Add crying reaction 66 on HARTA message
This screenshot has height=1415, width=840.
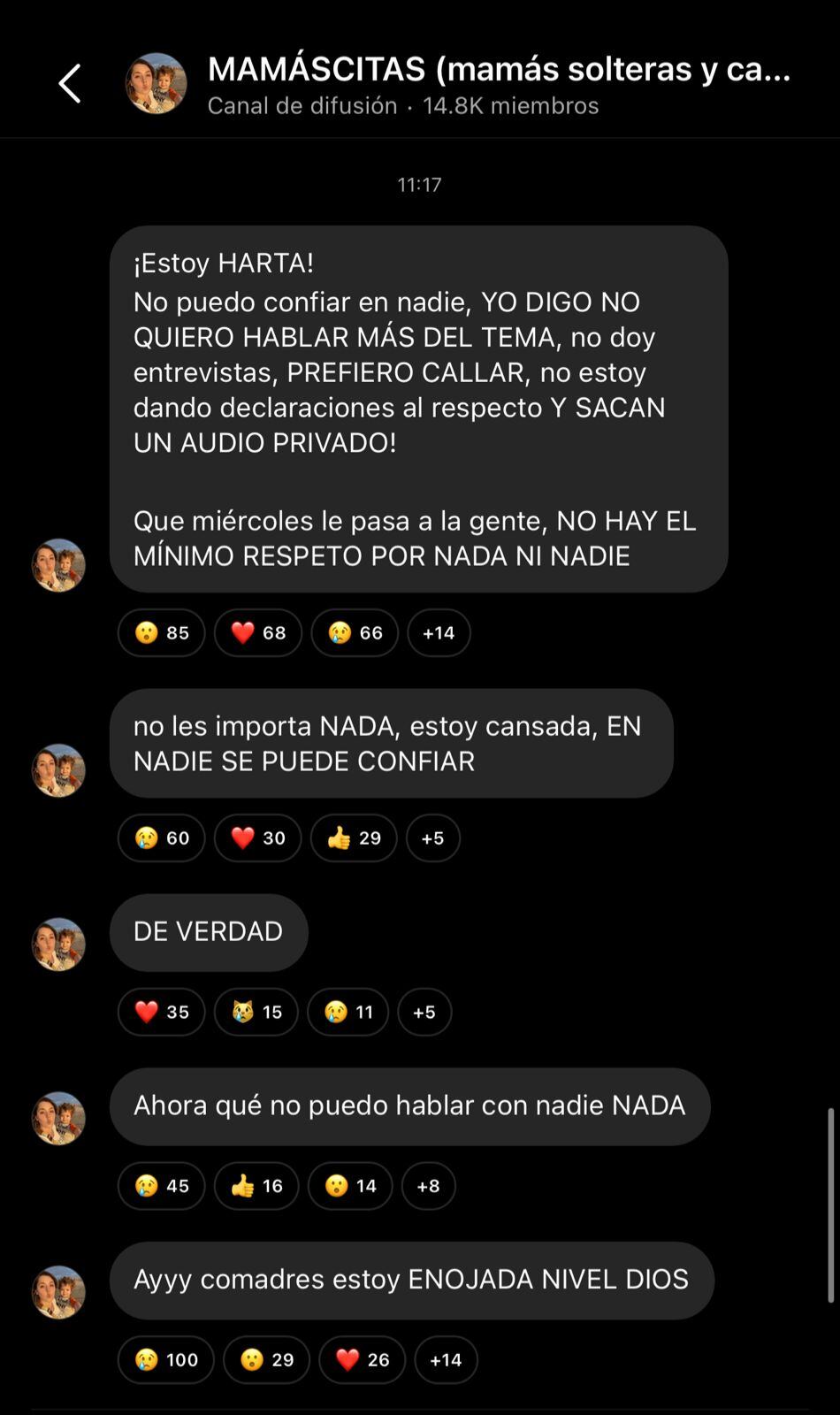tap(355, 633)
